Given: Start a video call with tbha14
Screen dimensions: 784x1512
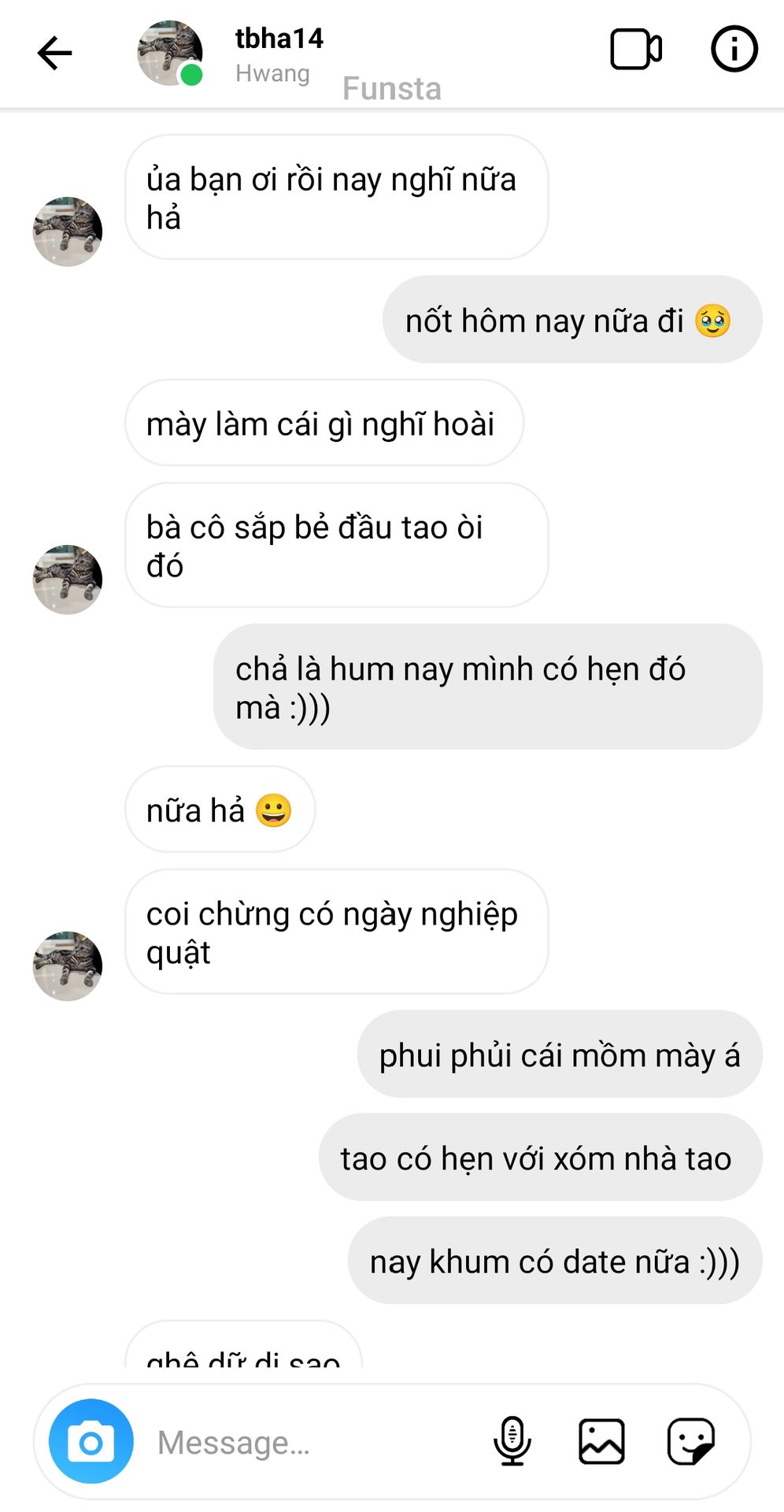Looking at the screenshot, I should click(x=635, y=50).
